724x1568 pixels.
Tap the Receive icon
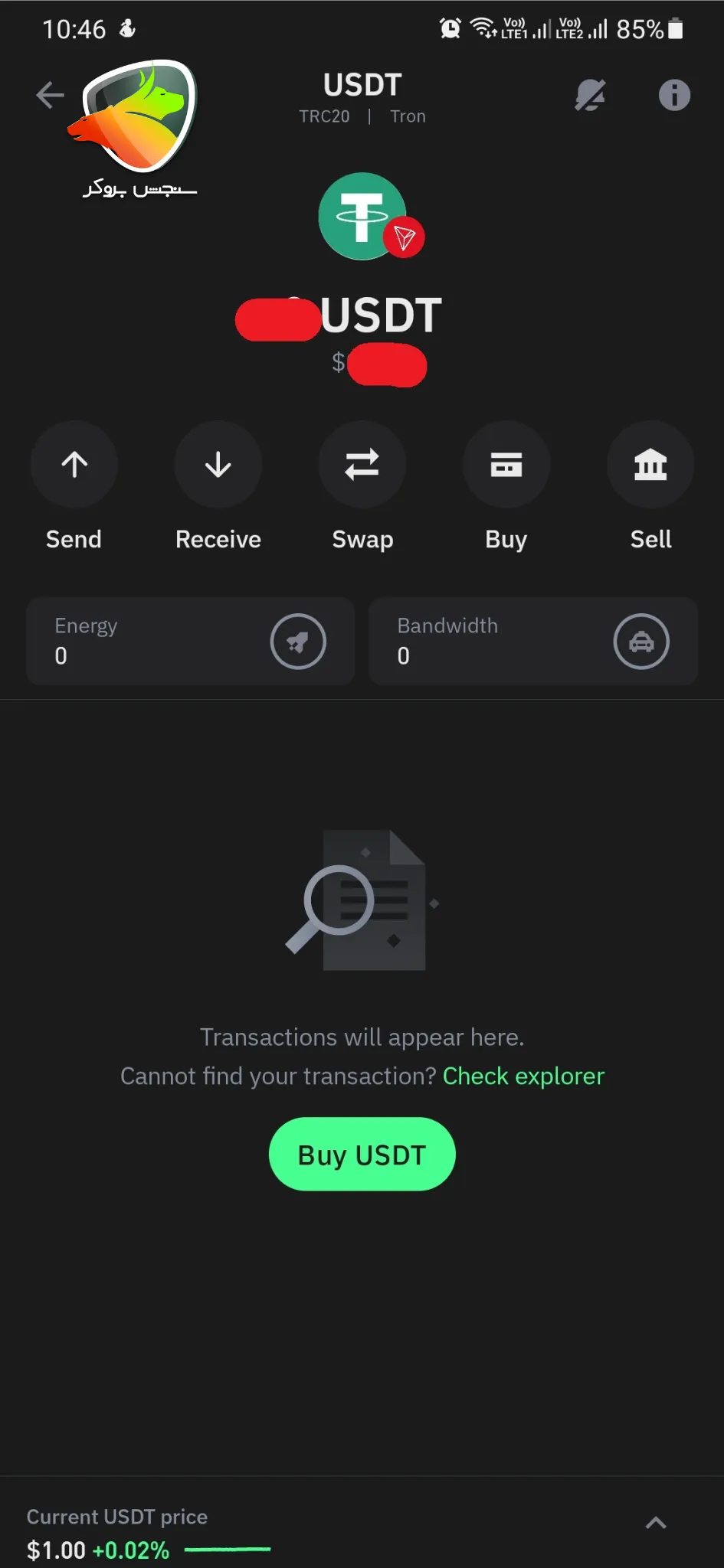(218, 465)
